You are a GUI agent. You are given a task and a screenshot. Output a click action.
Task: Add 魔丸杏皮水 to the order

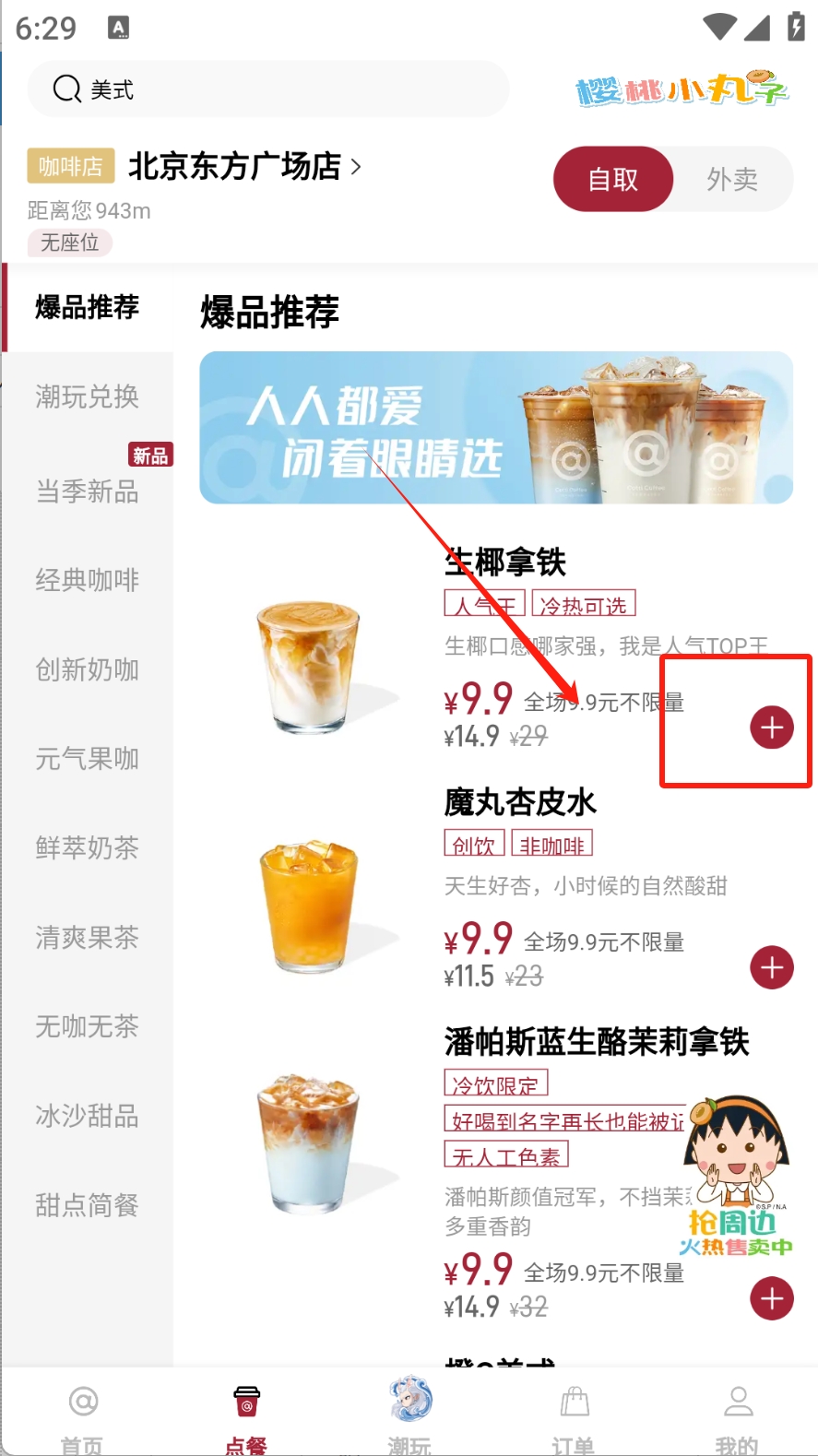coord(772,968)
